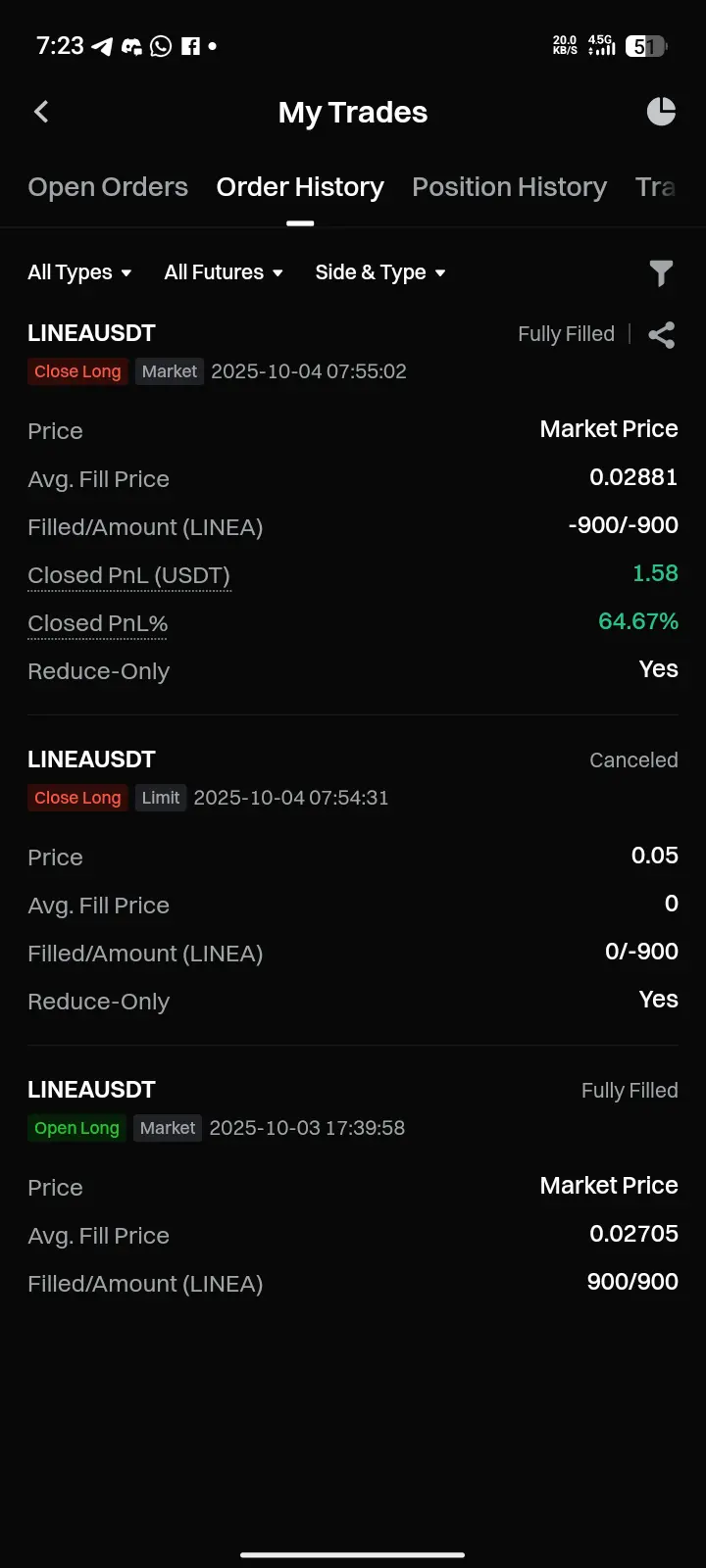Image resolution: width=706 pixels, height=1568 pixels.
Task: Share the fully filled Close Long order
Action: coord(662,335)
